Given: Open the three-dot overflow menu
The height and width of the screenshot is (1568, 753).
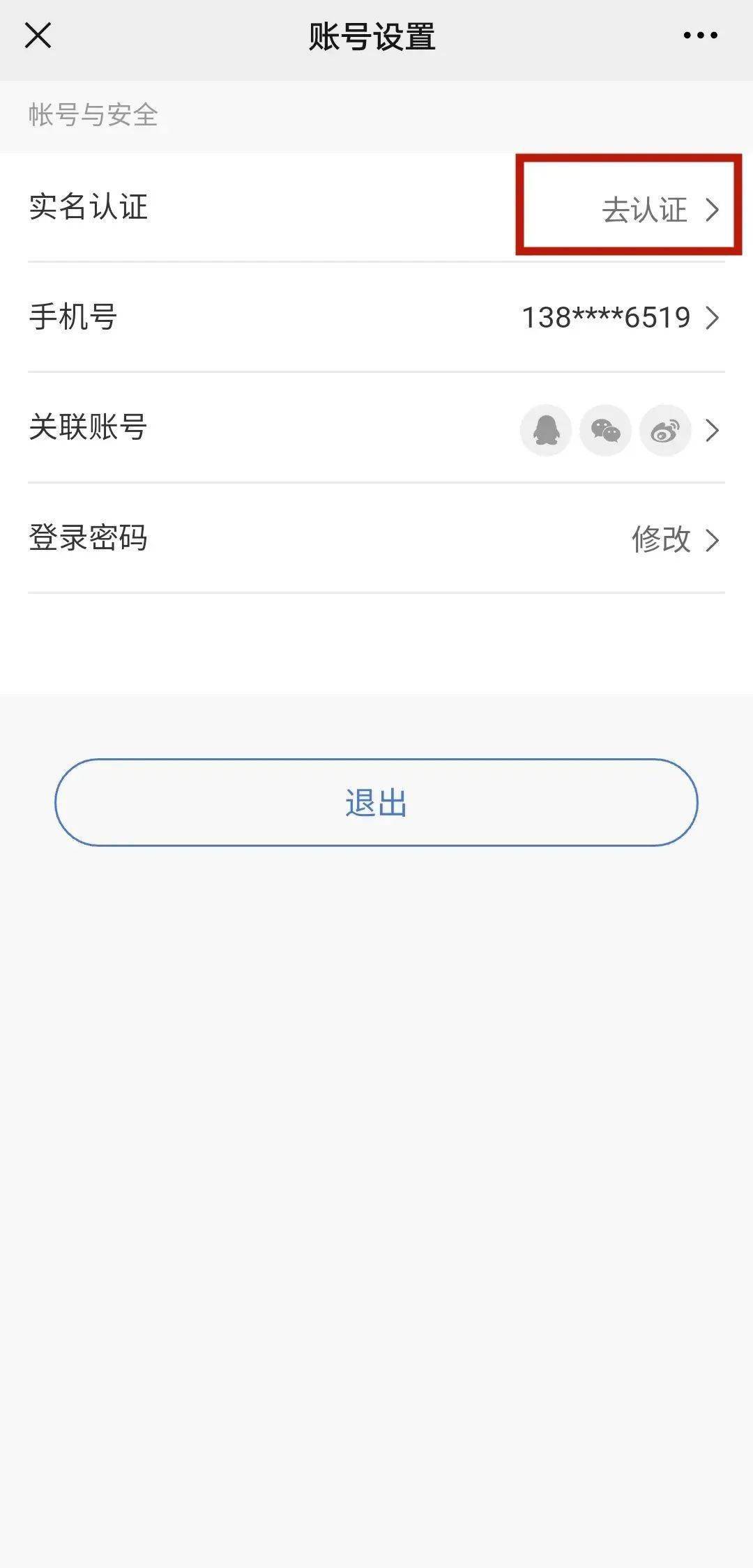Looking at the screenshot, I should point(700,36).
